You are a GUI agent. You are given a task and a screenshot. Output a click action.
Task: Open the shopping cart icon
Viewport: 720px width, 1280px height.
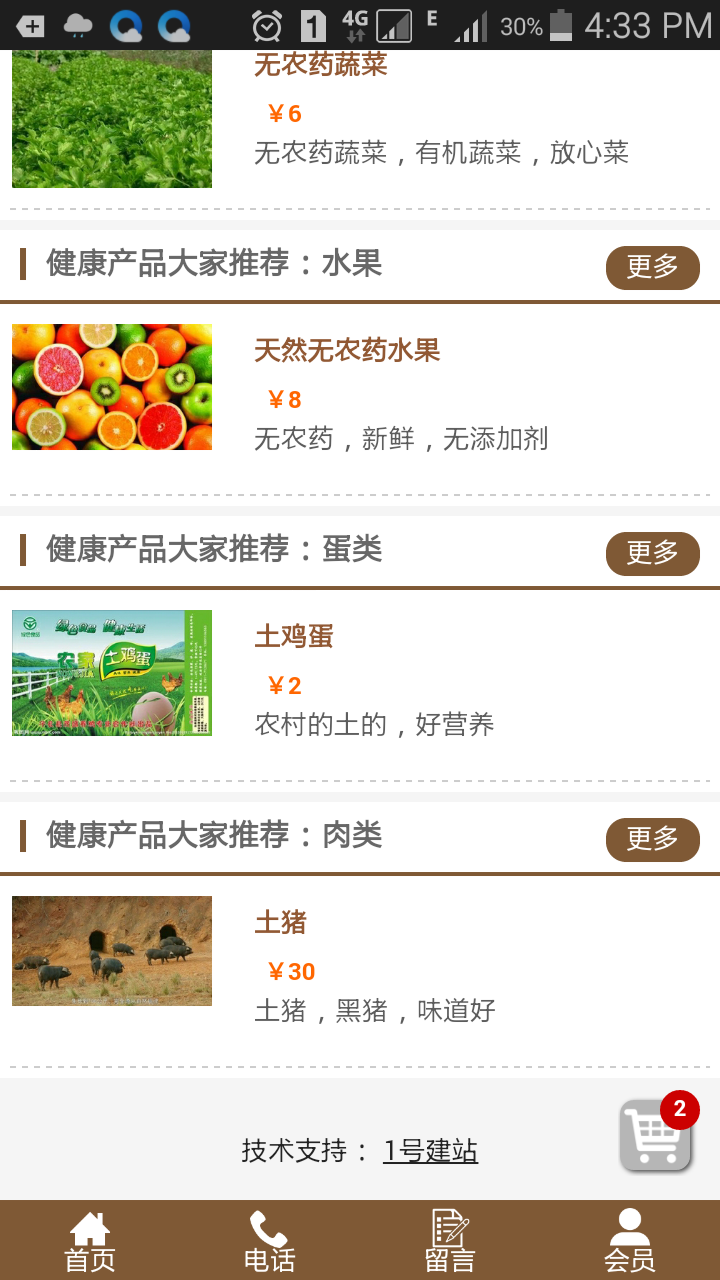(x=656, y=1135)
